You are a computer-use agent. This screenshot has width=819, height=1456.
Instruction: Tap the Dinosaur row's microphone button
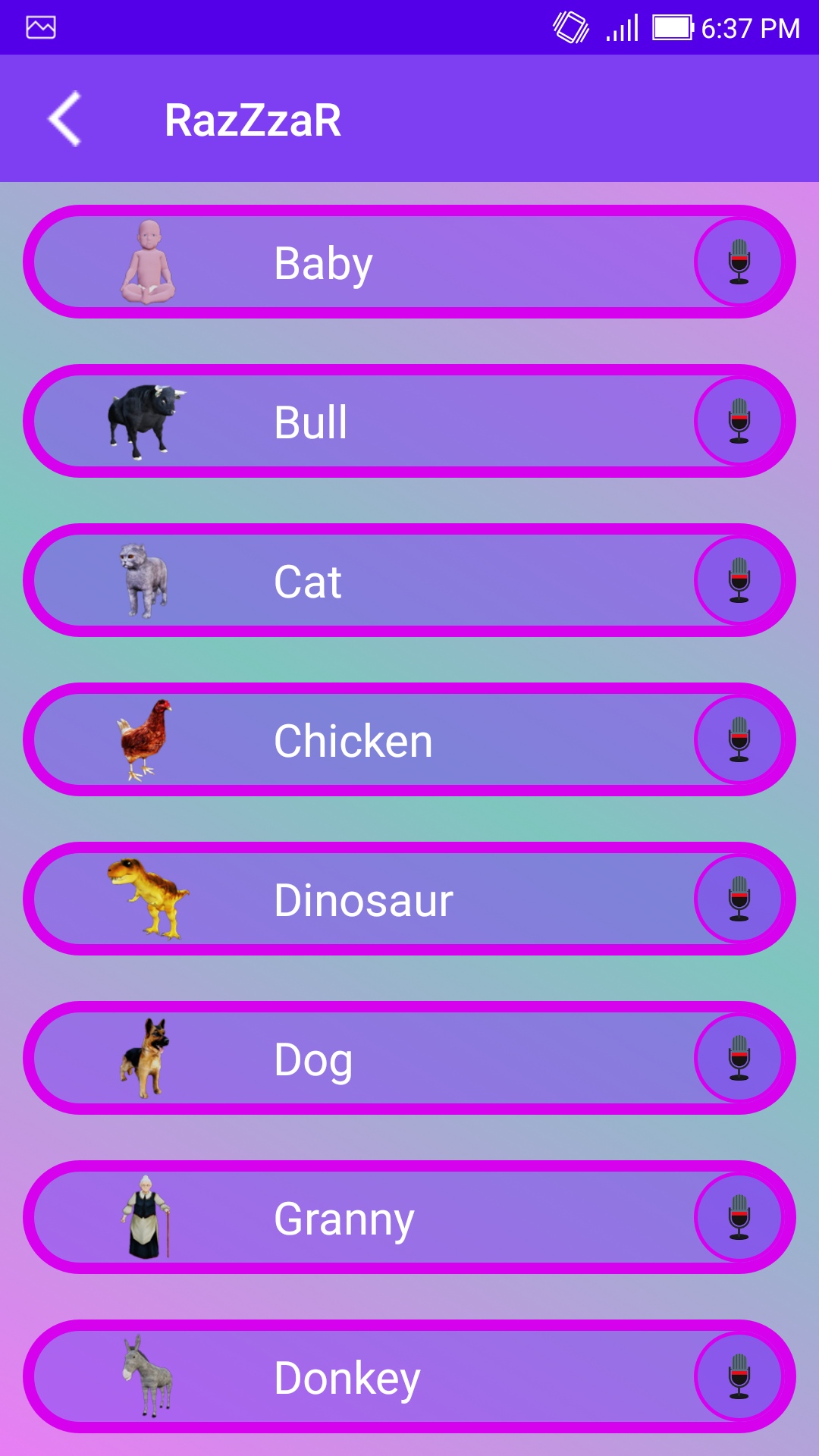[x=739, y=899]
